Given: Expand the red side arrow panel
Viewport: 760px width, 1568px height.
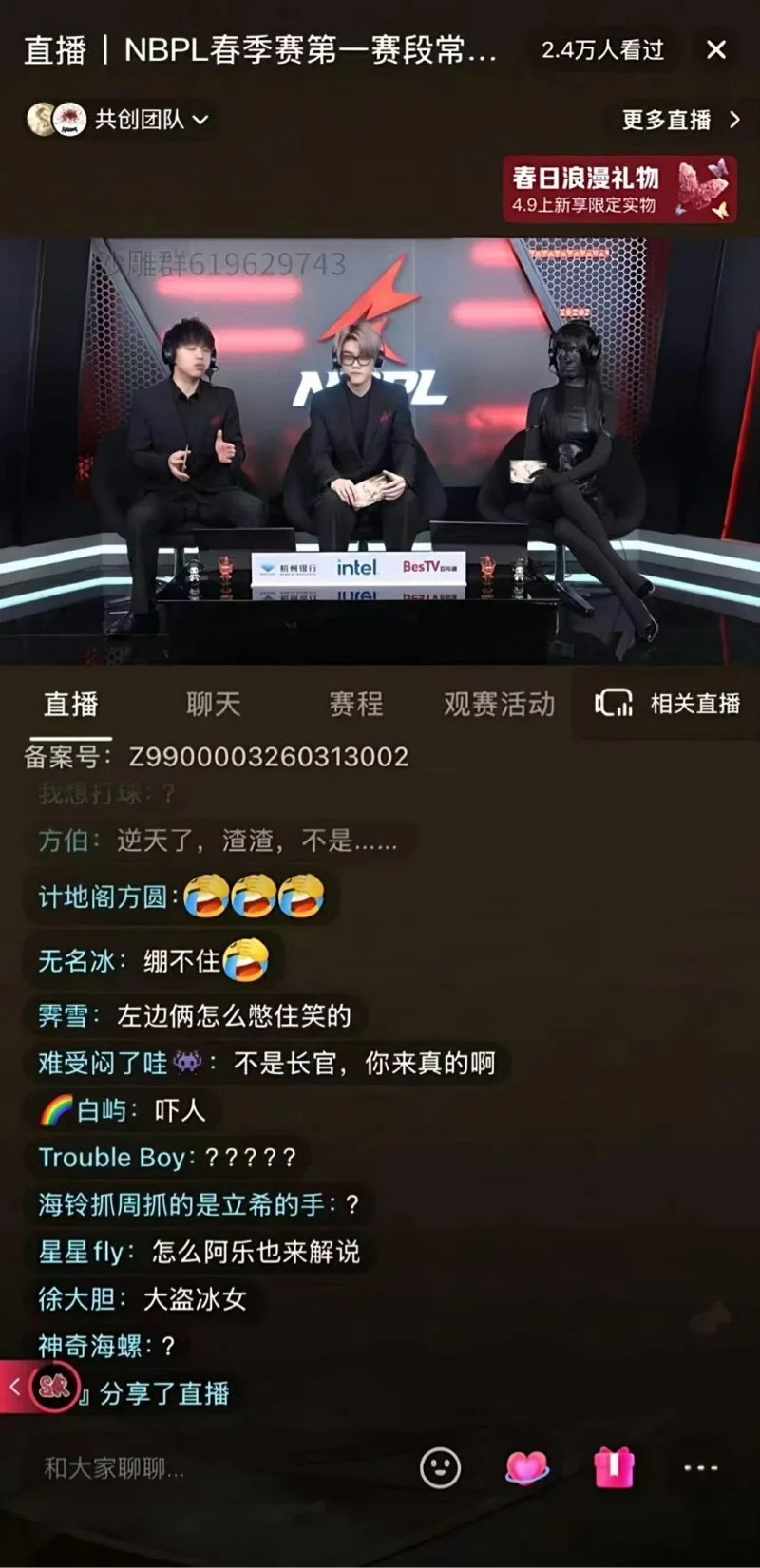Looking at the screenshot, I should (x=15, y=1387).
